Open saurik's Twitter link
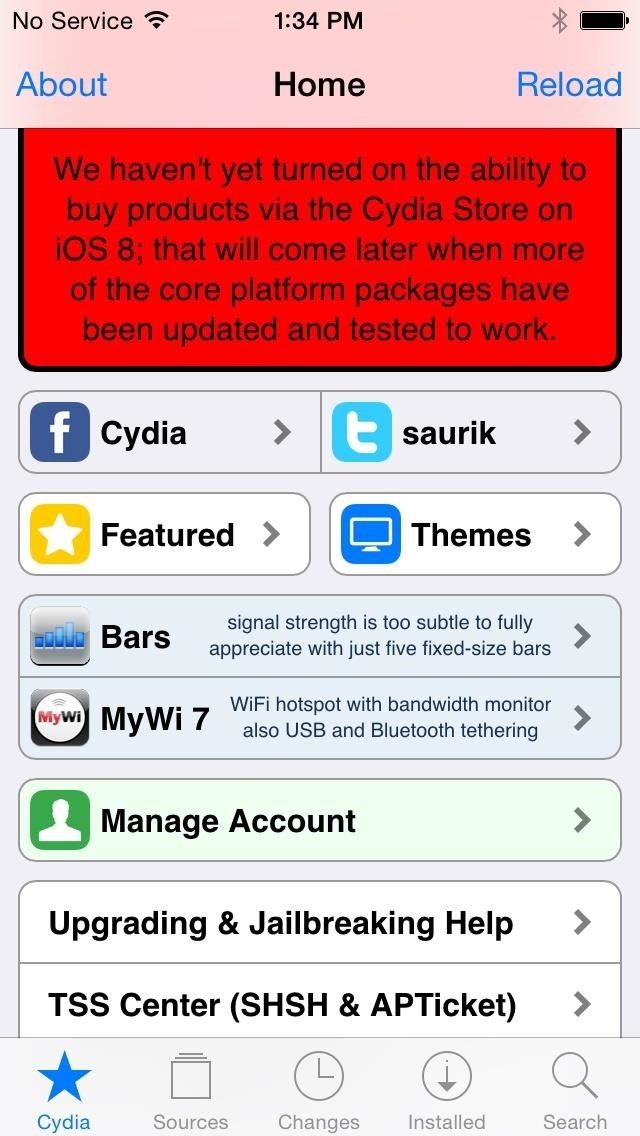The image size is (640, 1136). click(472, 432)
